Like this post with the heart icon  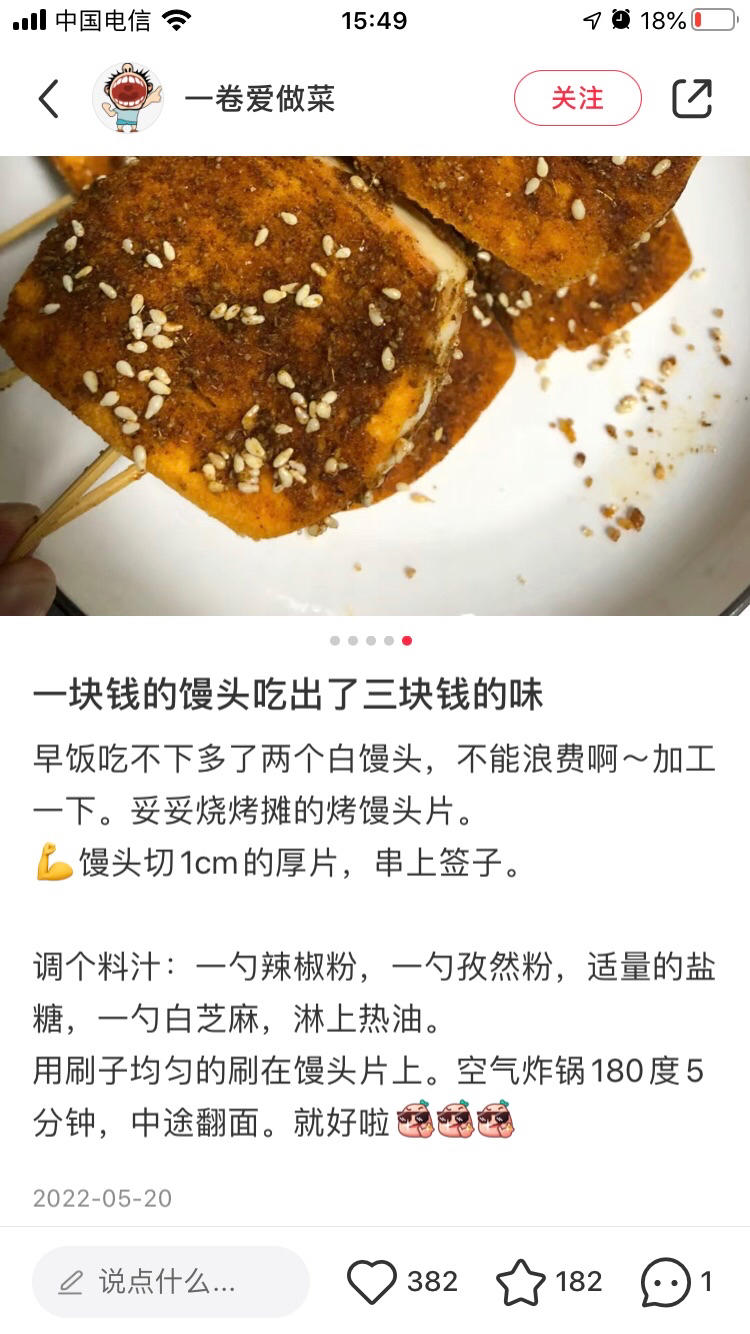pos(372,1281)
